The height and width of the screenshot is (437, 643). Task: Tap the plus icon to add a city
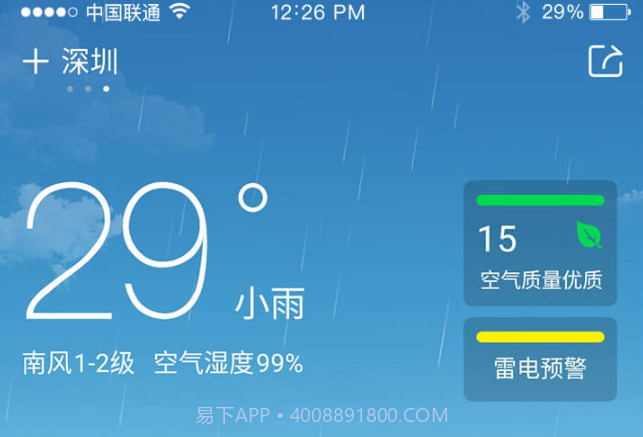(x=35, y=62)
